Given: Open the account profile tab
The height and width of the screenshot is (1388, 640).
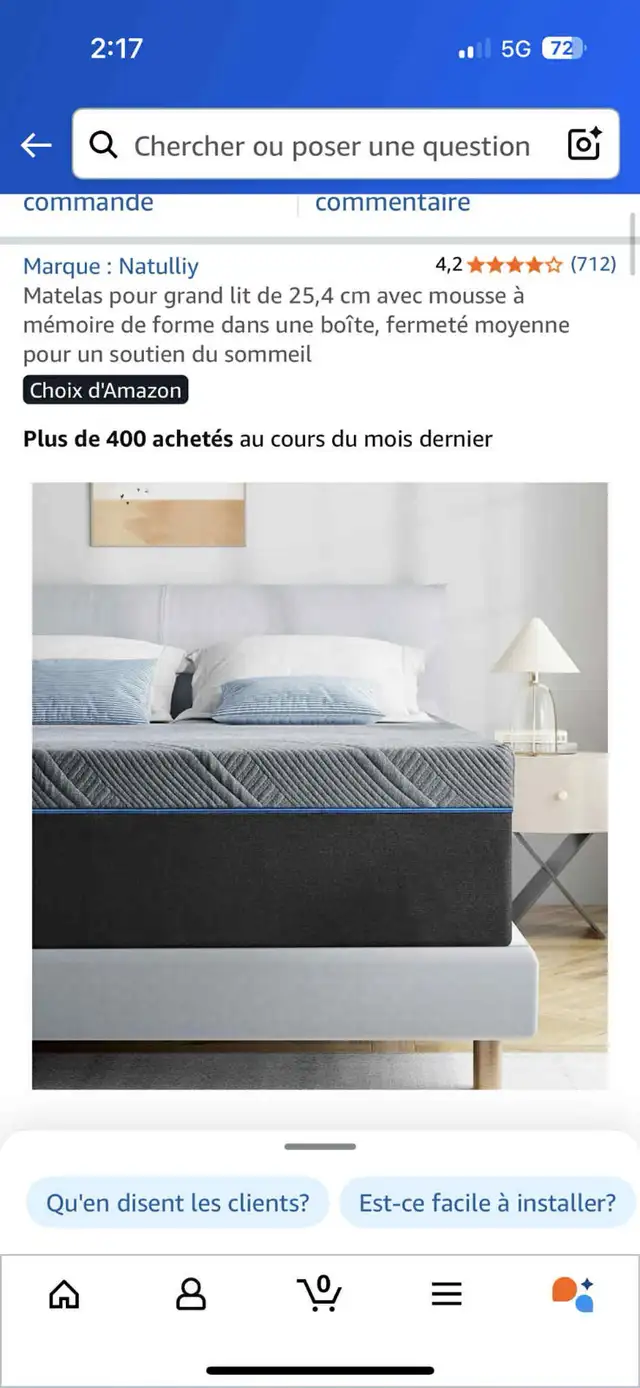Looking at the screenshot, I should click(191, 1295).
